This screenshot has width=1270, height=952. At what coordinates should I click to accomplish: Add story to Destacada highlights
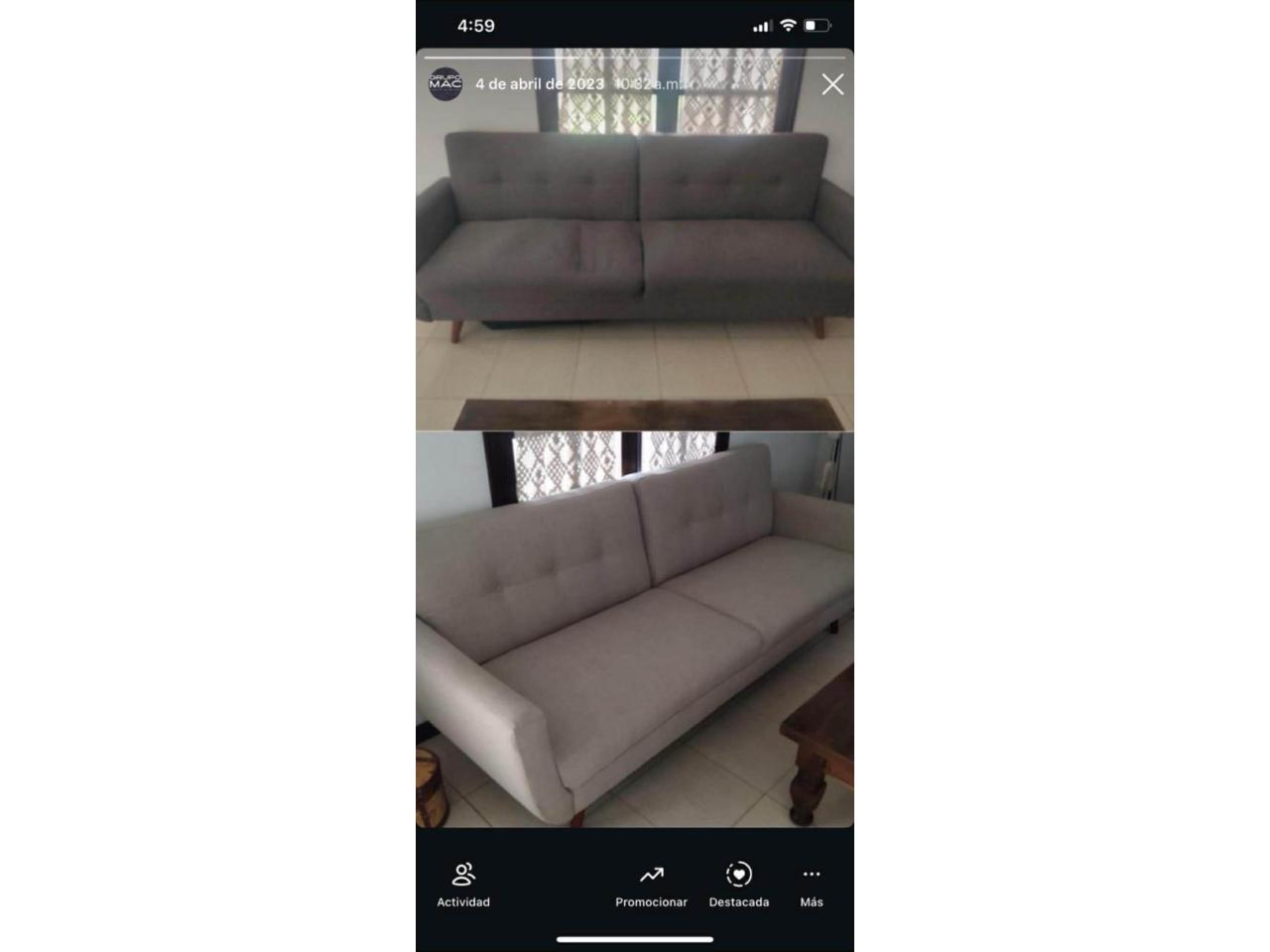738,885
